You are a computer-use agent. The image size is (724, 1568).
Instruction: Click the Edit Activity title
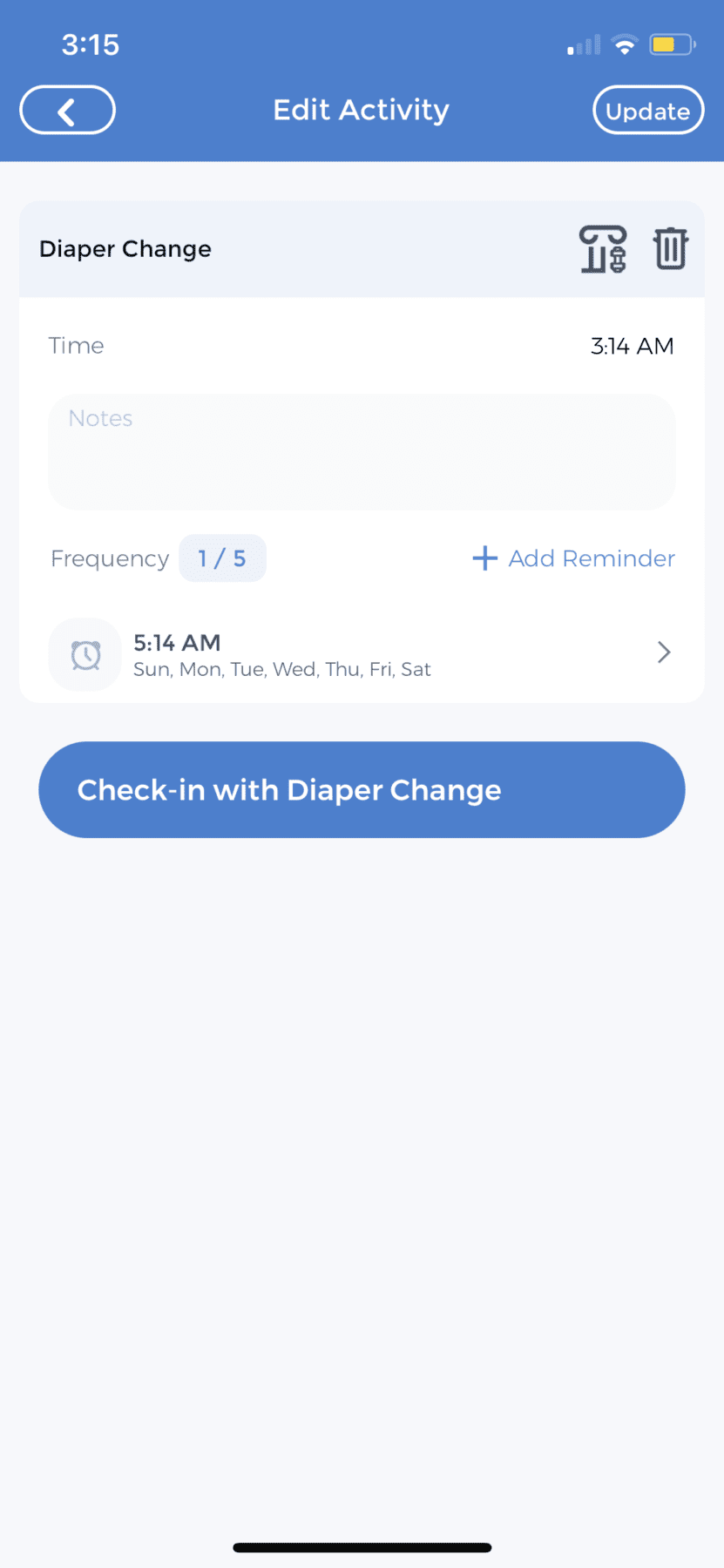tap(361, 110)
